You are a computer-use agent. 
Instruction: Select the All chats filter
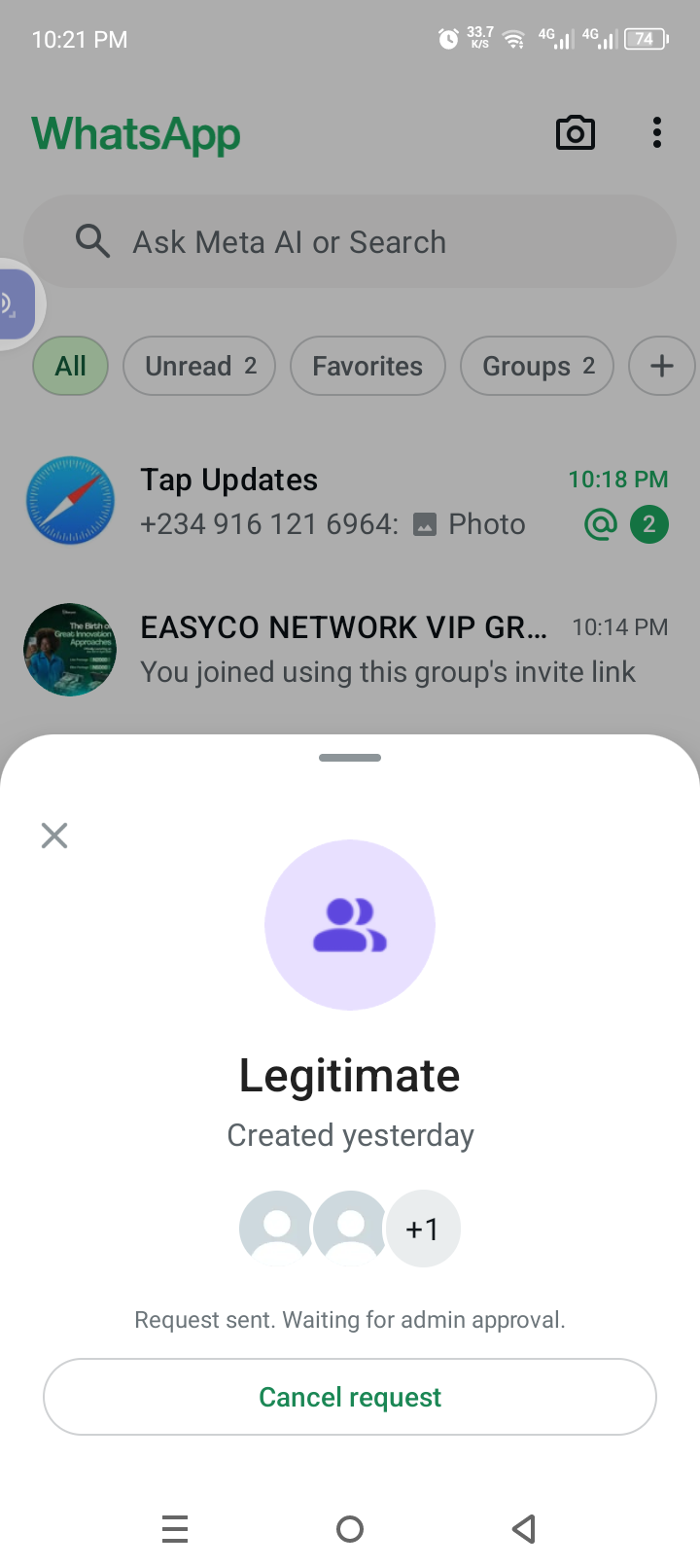[70, 367]
